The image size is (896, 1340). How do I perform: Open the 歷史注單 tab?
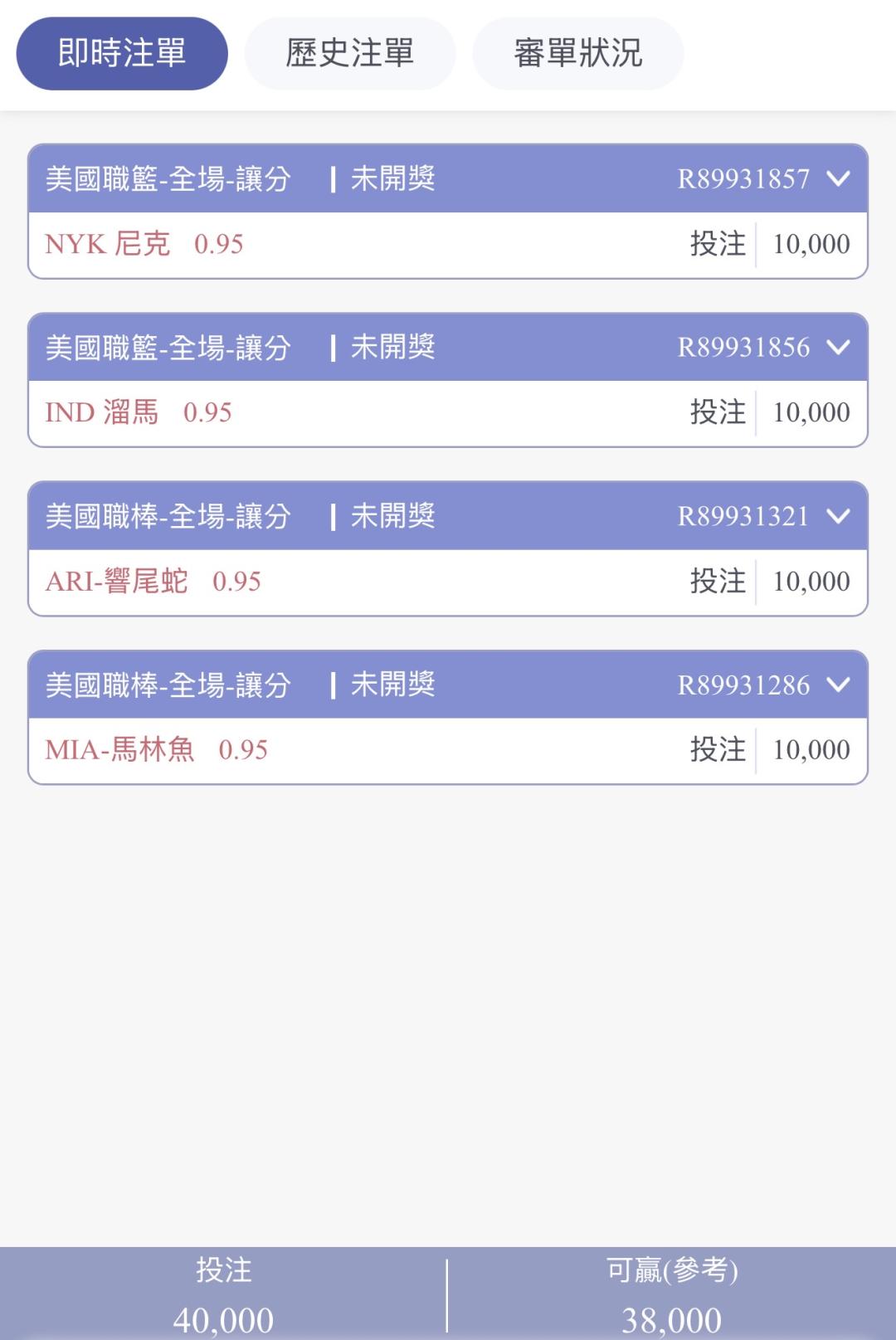pyautogui.click(x=349, y=54)
